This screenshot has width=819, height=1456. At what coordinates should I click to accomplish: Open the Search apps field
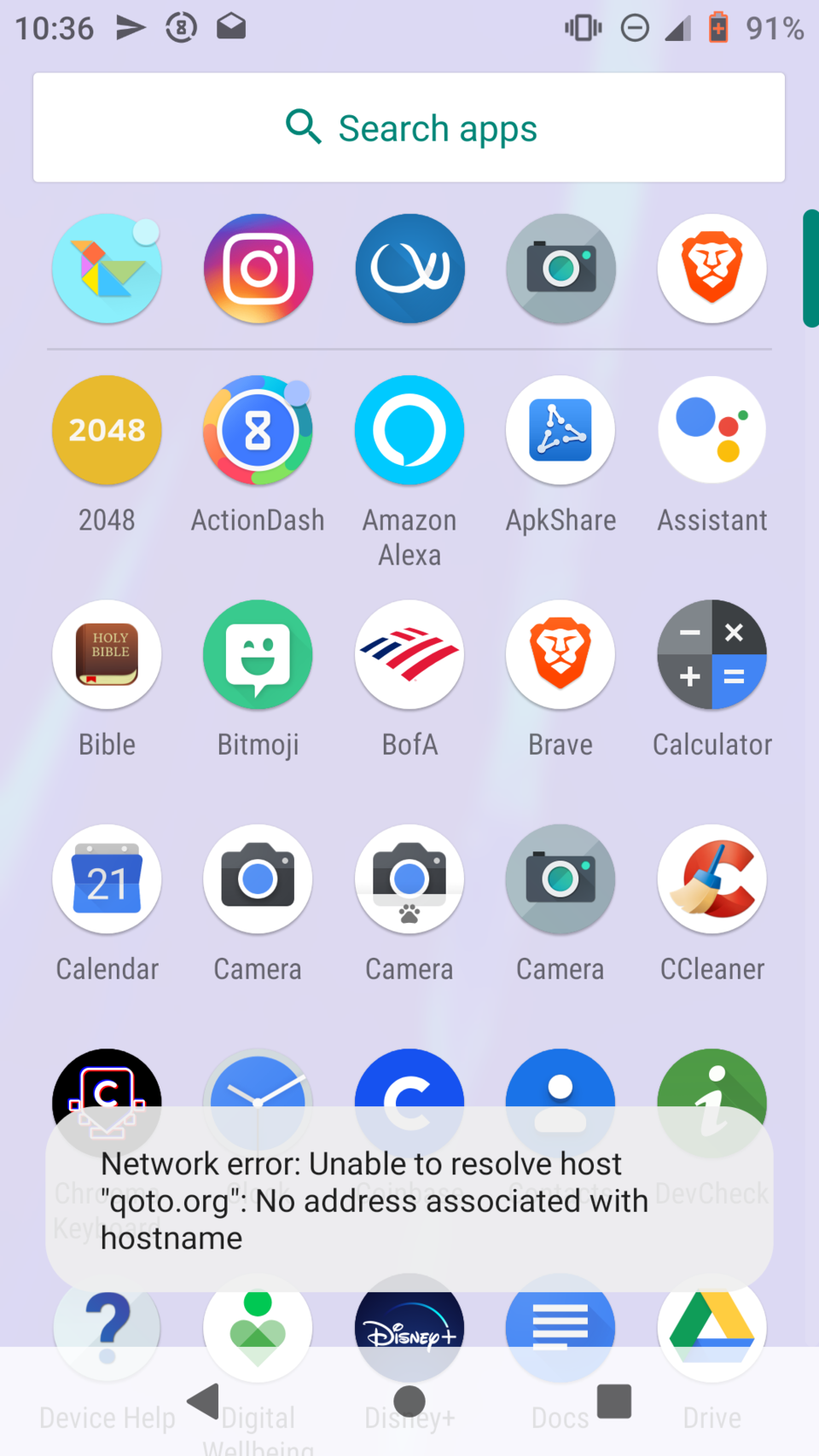point(409,128)
